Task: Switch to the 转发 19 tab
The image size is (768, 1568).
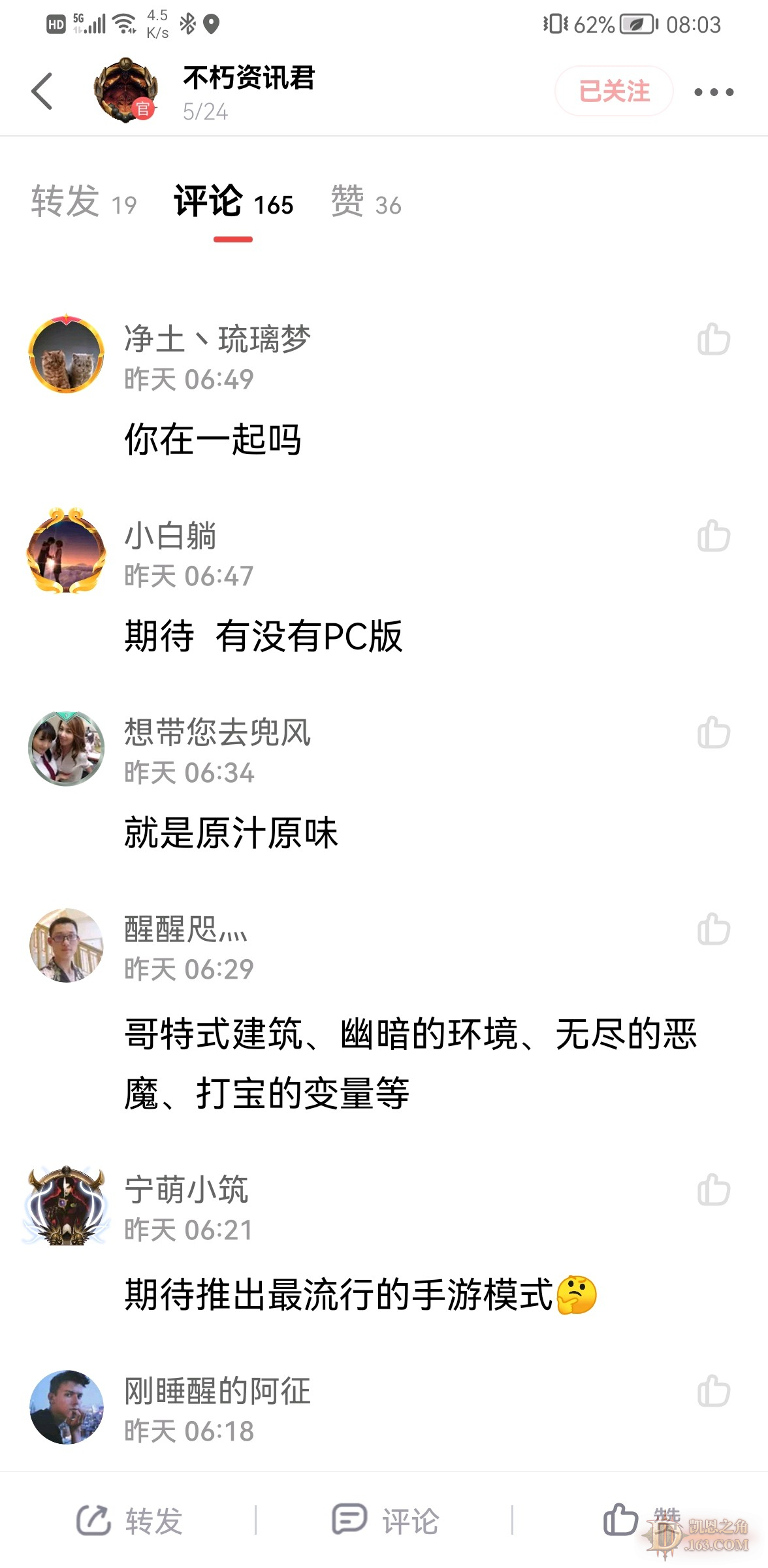Action: [x=84, y=202]
